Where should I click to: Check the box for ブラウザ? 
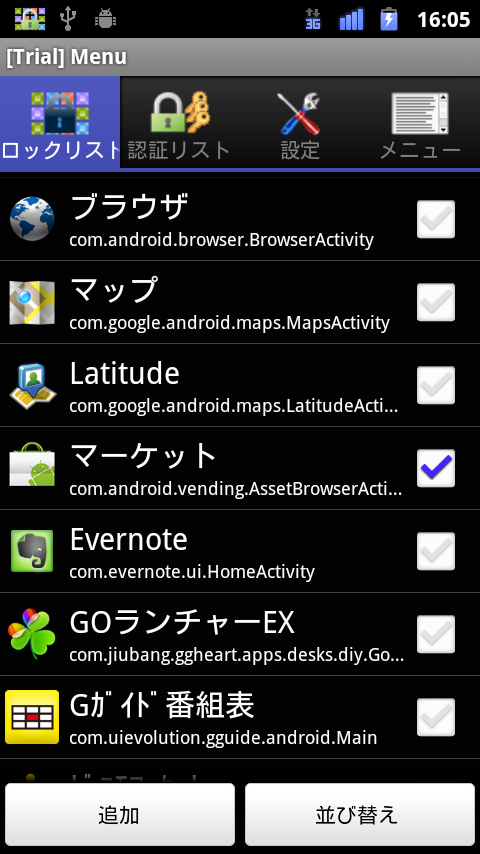point(436,219)
